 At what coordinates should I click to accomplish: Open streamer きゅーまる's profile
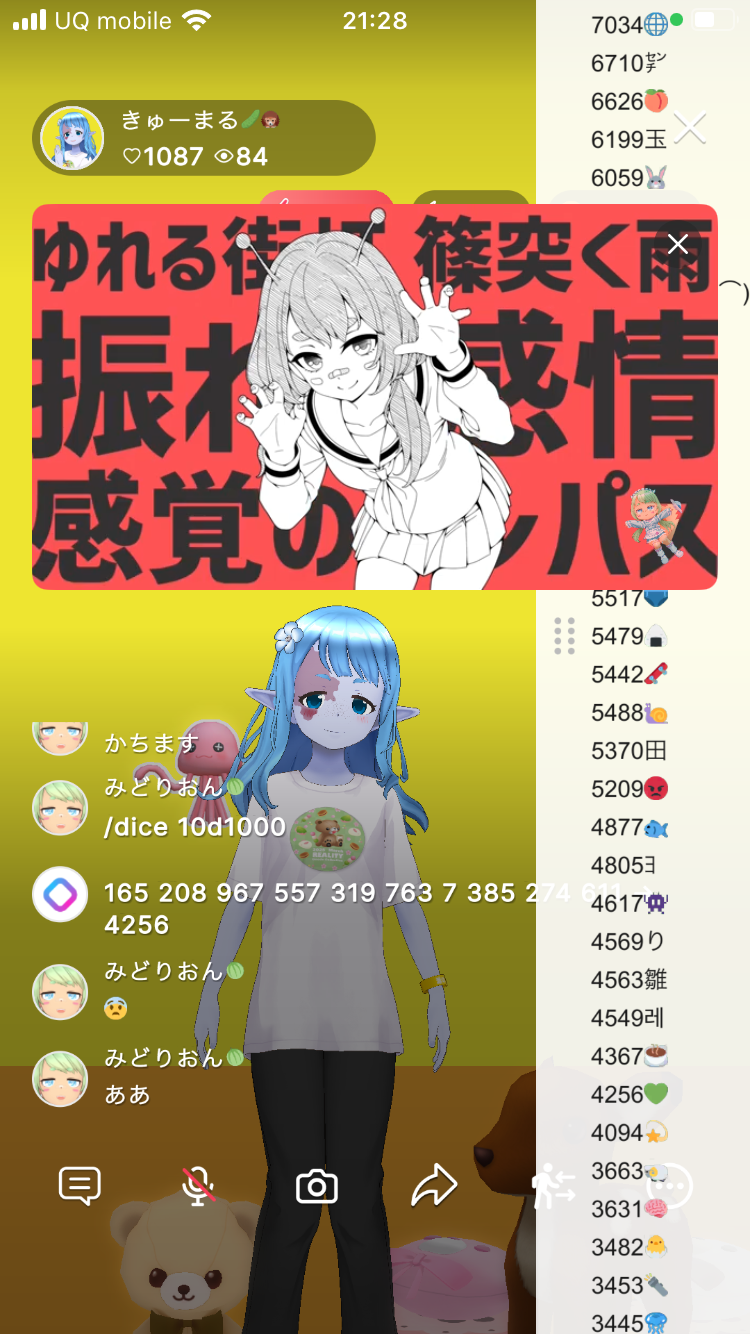point(73,139)
